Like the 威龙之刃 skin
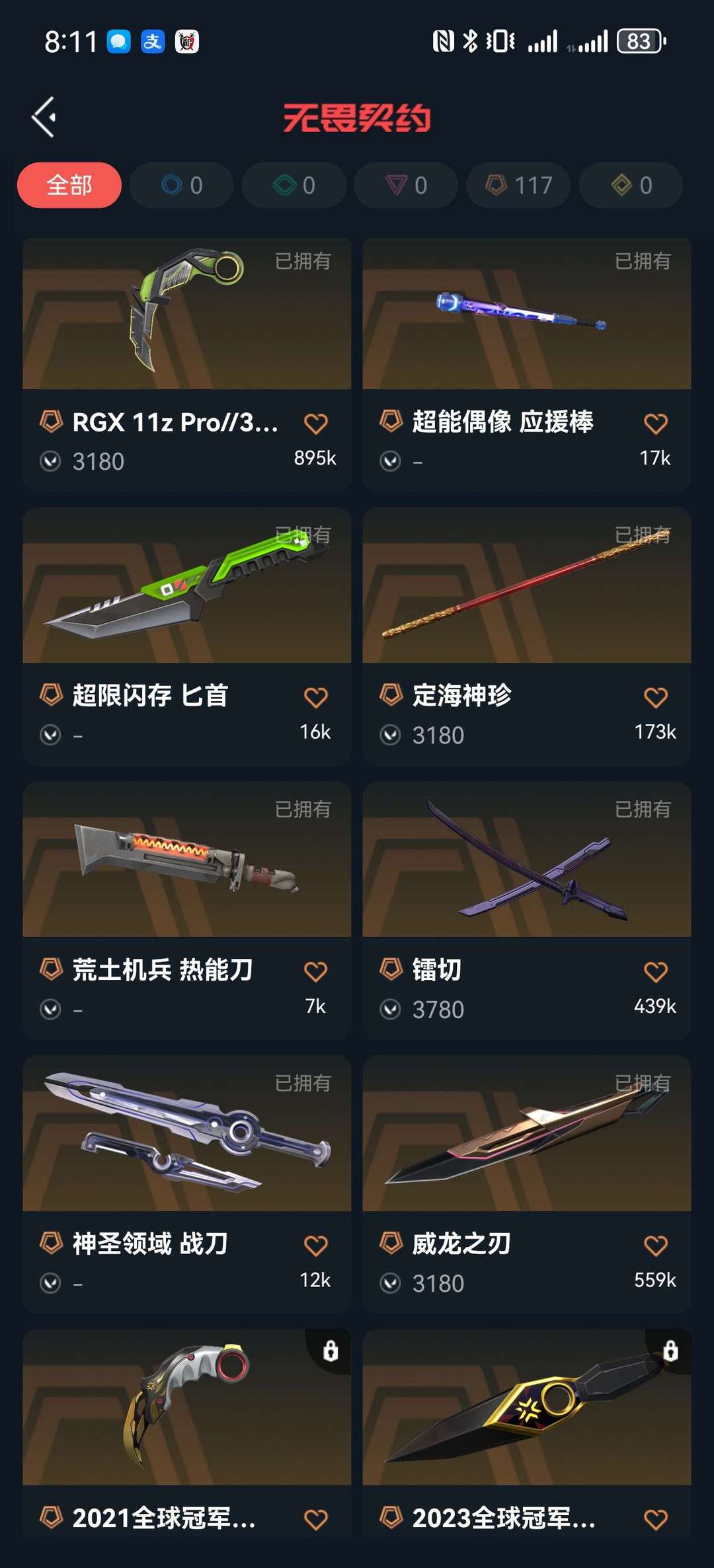The width and height of the screenshot is (714, 1568). 656,1246
